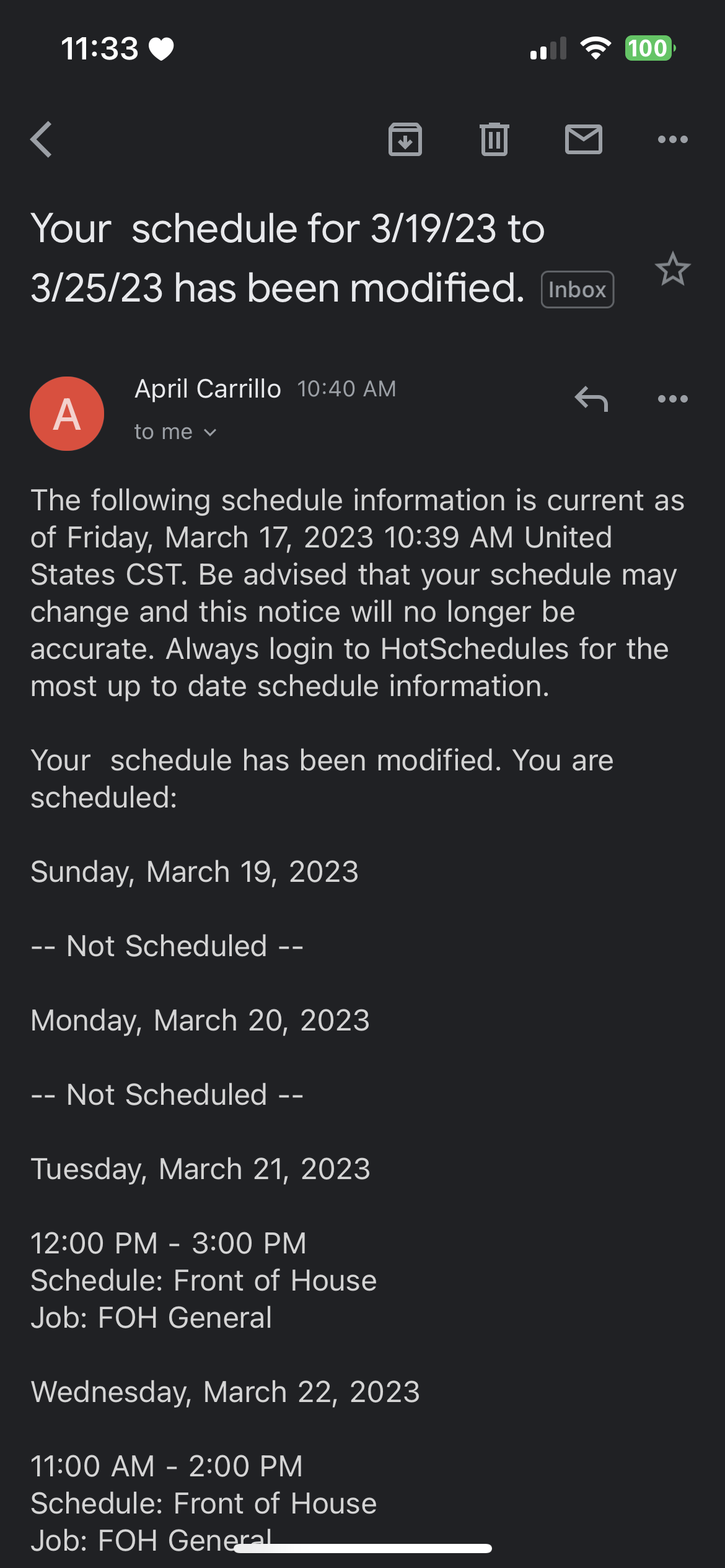Open more options for April Carrillo's message
The image size is (725, 1568).
point(672,399)
